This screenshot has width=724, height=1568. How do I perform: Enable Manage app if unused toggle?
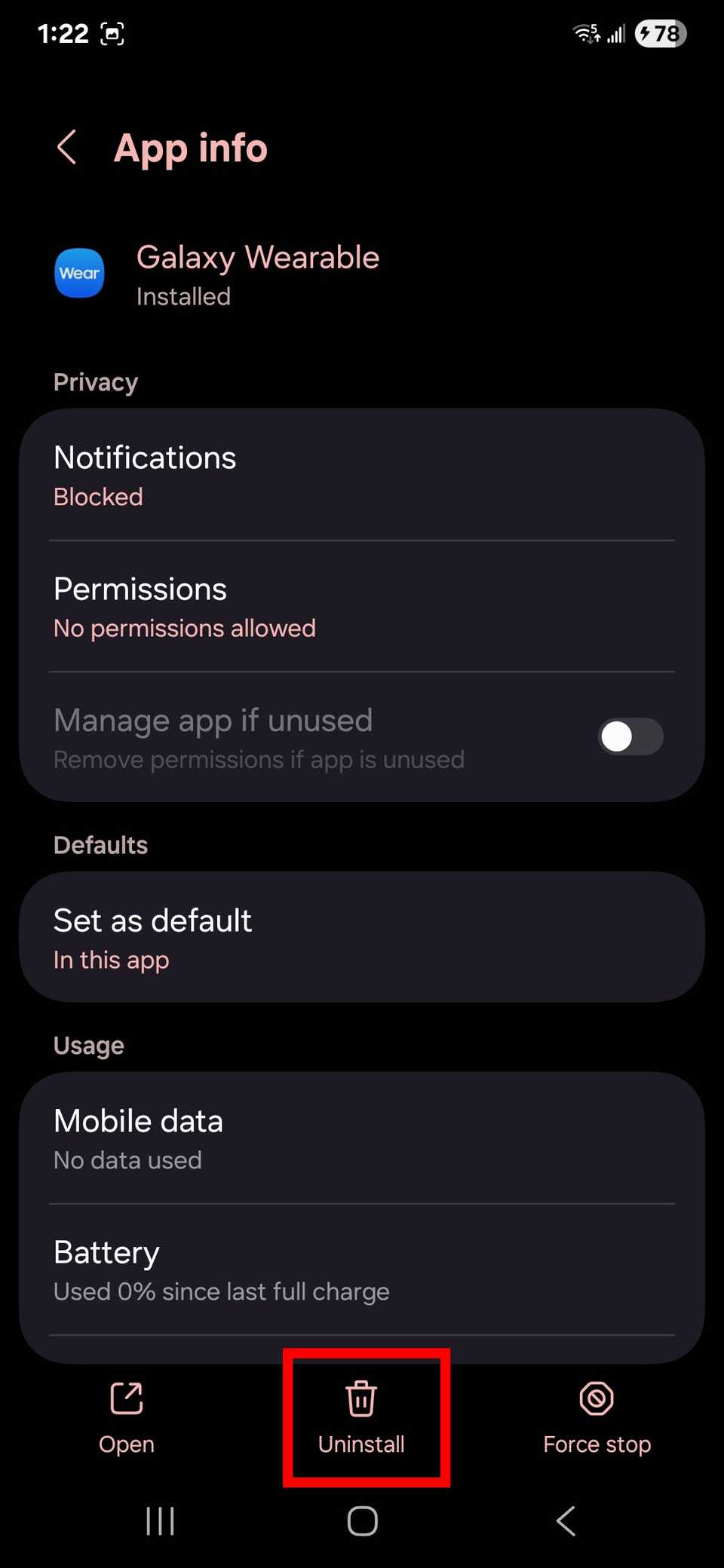tap(630, 737)
